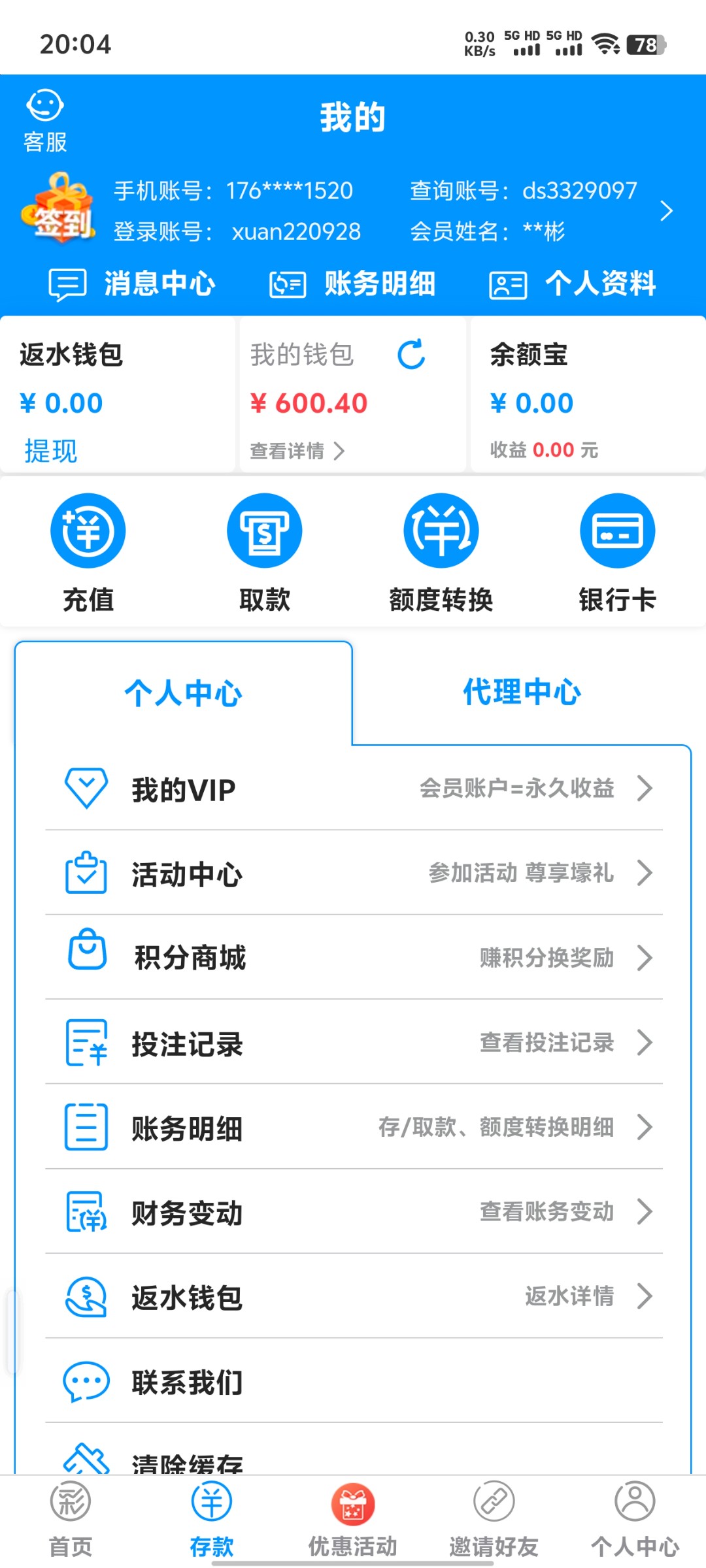Image resolution: width=706 pixels, height=1568 pixels.
Task: Open 投注记录 betting records row
Action: tap(186, 1043)
